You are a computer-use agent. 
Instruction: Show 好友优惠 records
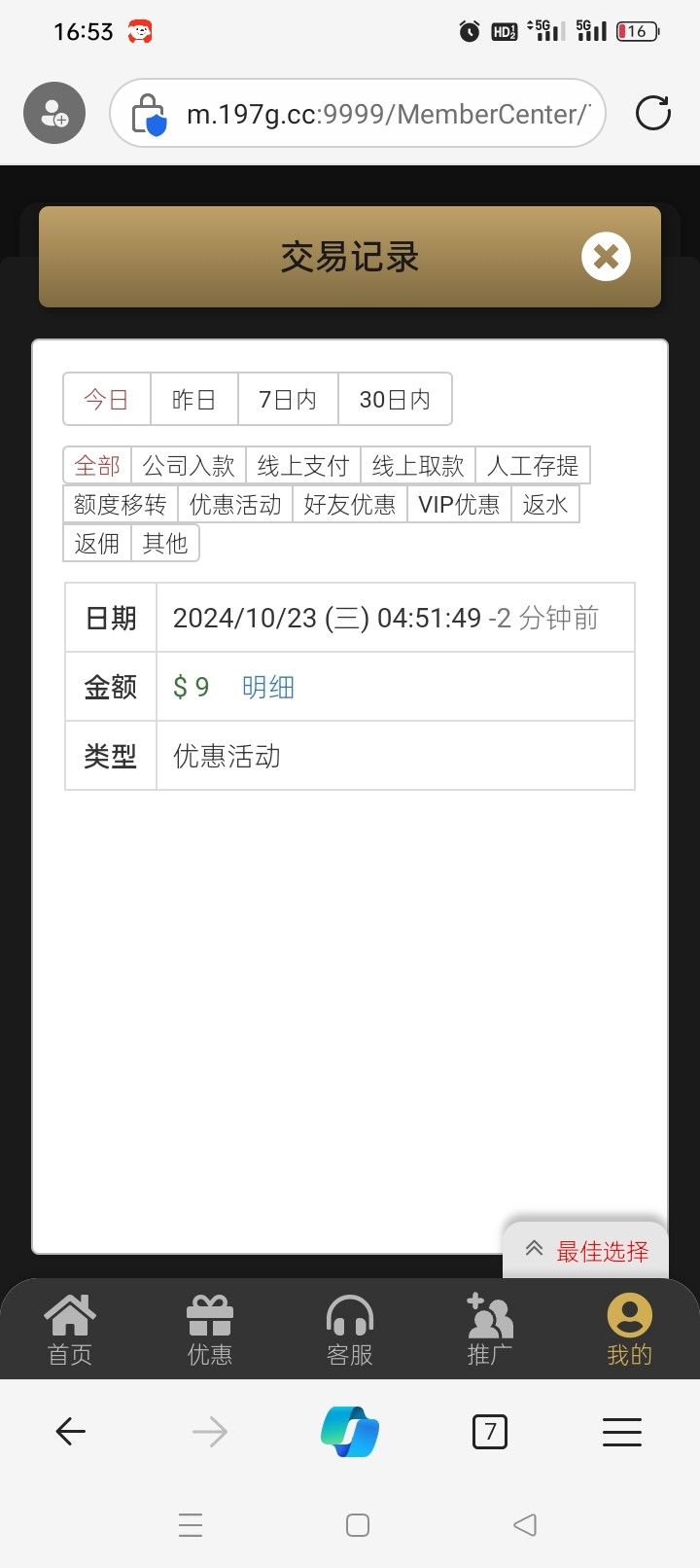(349, 504)
